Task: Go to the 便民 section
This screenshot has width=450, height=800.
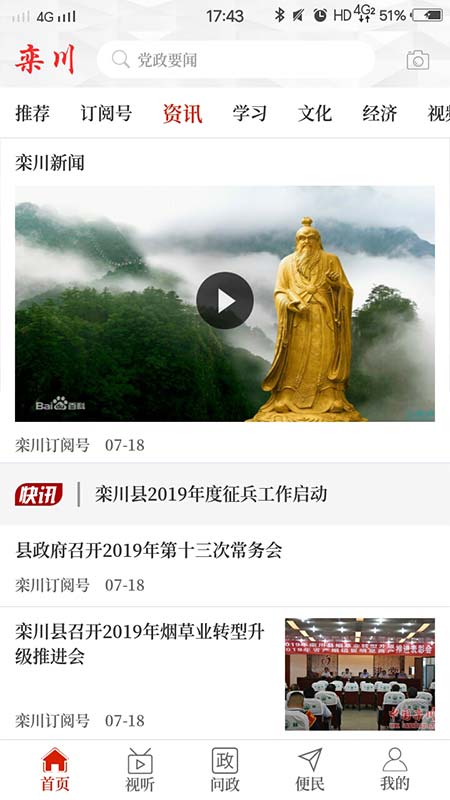Action: pos(310,769)
